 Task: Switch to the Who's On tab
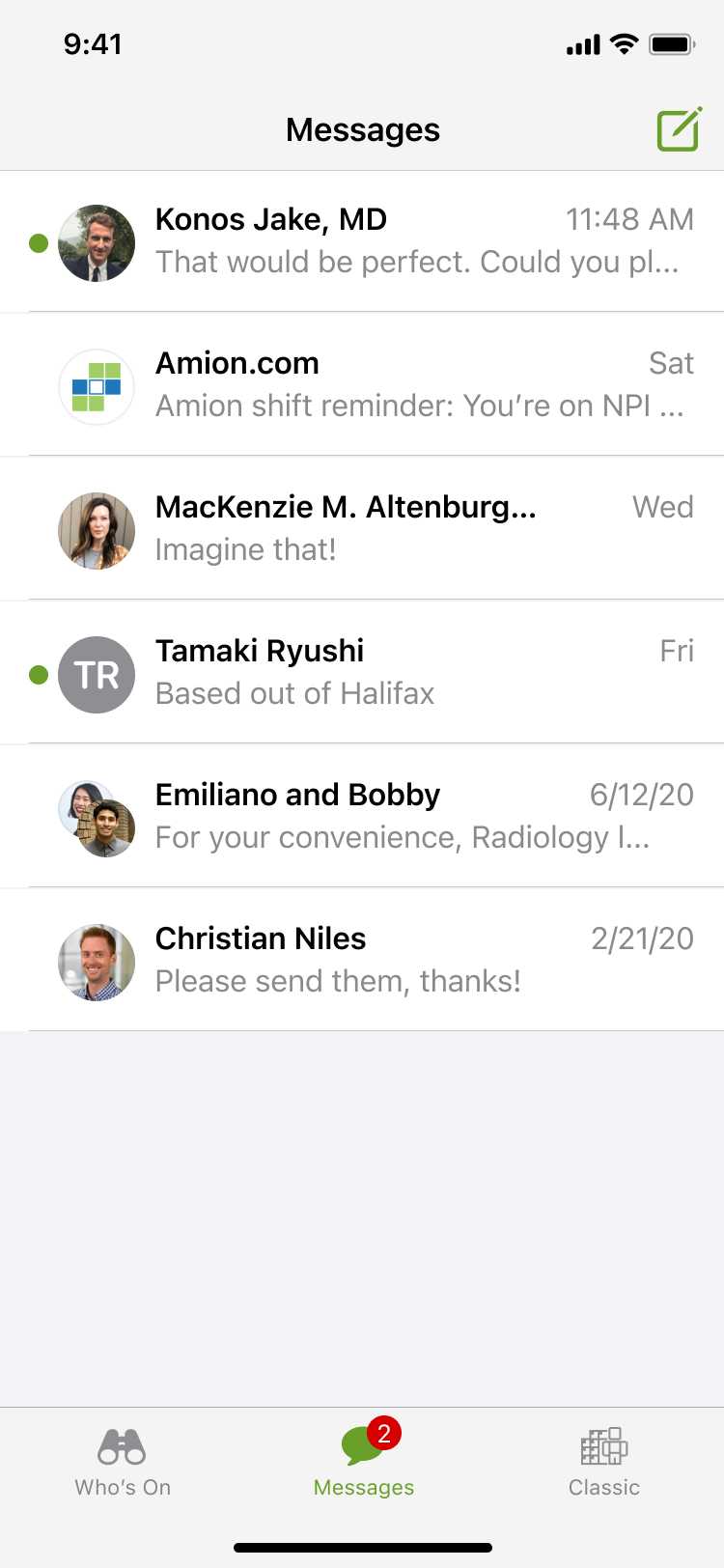tap(123, 1462)
